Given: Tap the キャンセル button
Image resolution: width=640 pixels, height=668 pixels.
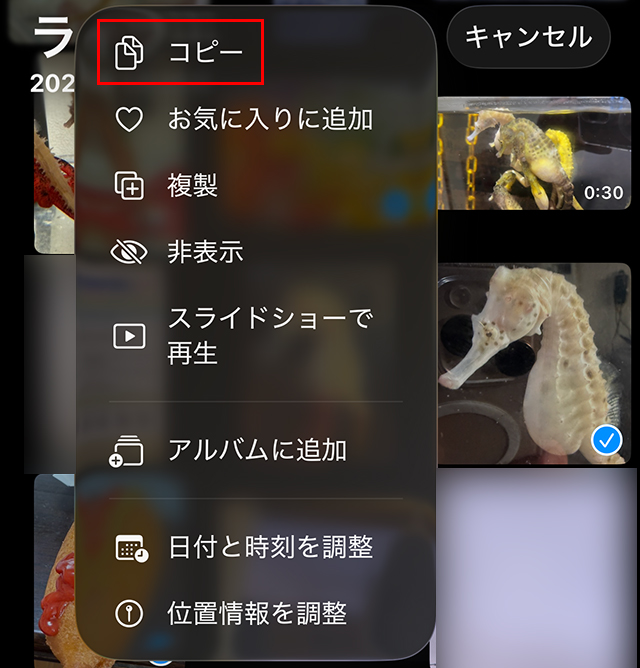Looking at the screenshot, I should pos(528,38).
